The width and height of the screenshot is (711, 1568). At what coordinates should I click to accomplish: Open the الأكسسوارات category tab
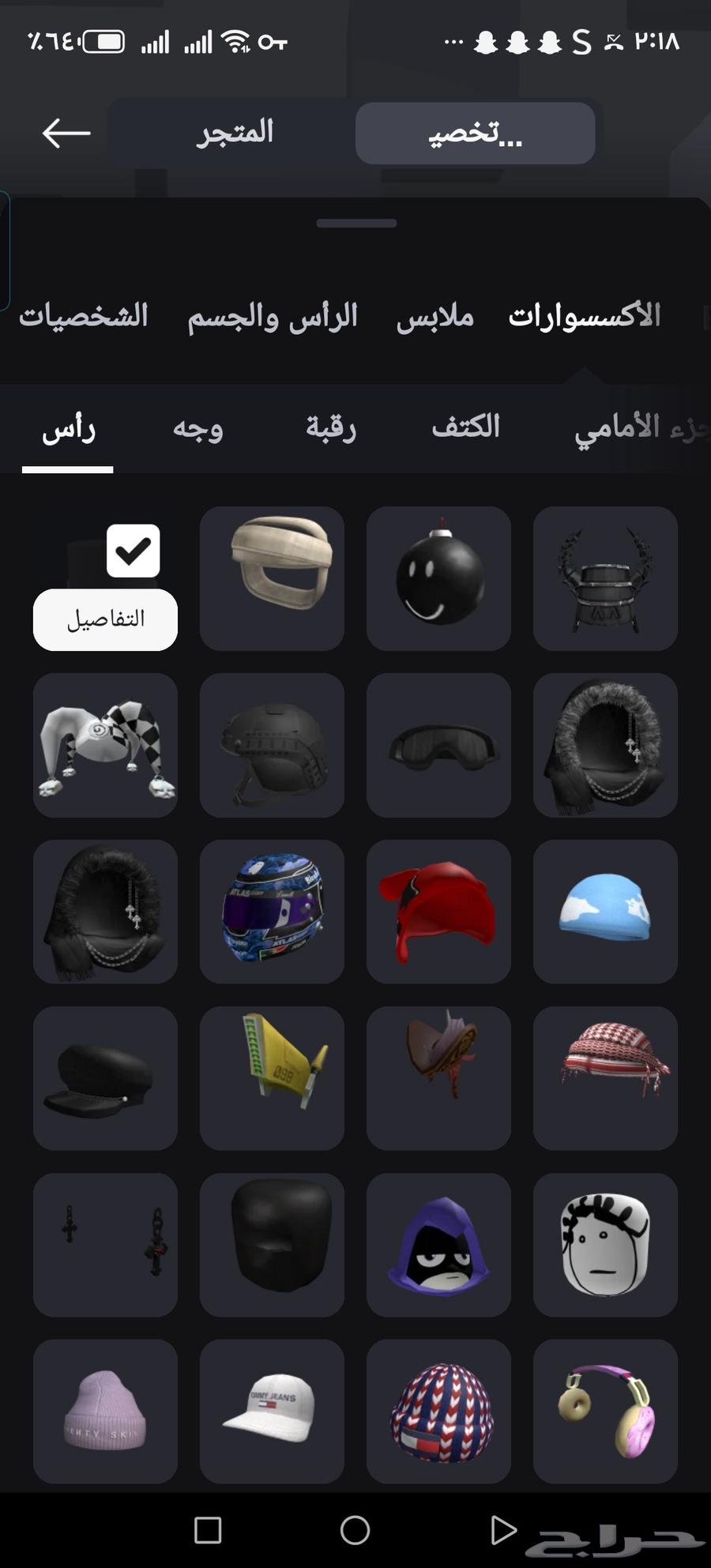coord(585,314)
